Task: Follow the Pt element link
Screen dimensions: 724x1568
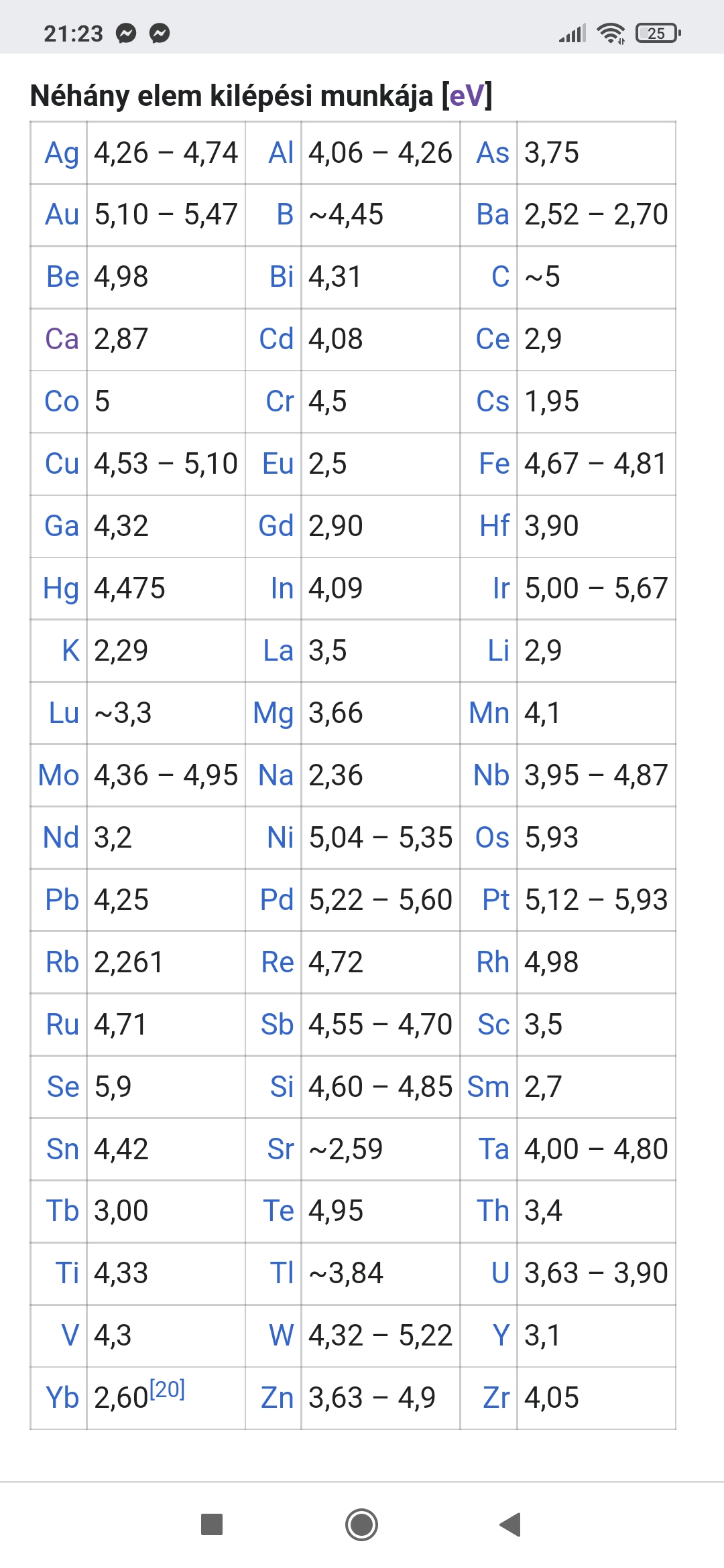Action: coord(496,900)
